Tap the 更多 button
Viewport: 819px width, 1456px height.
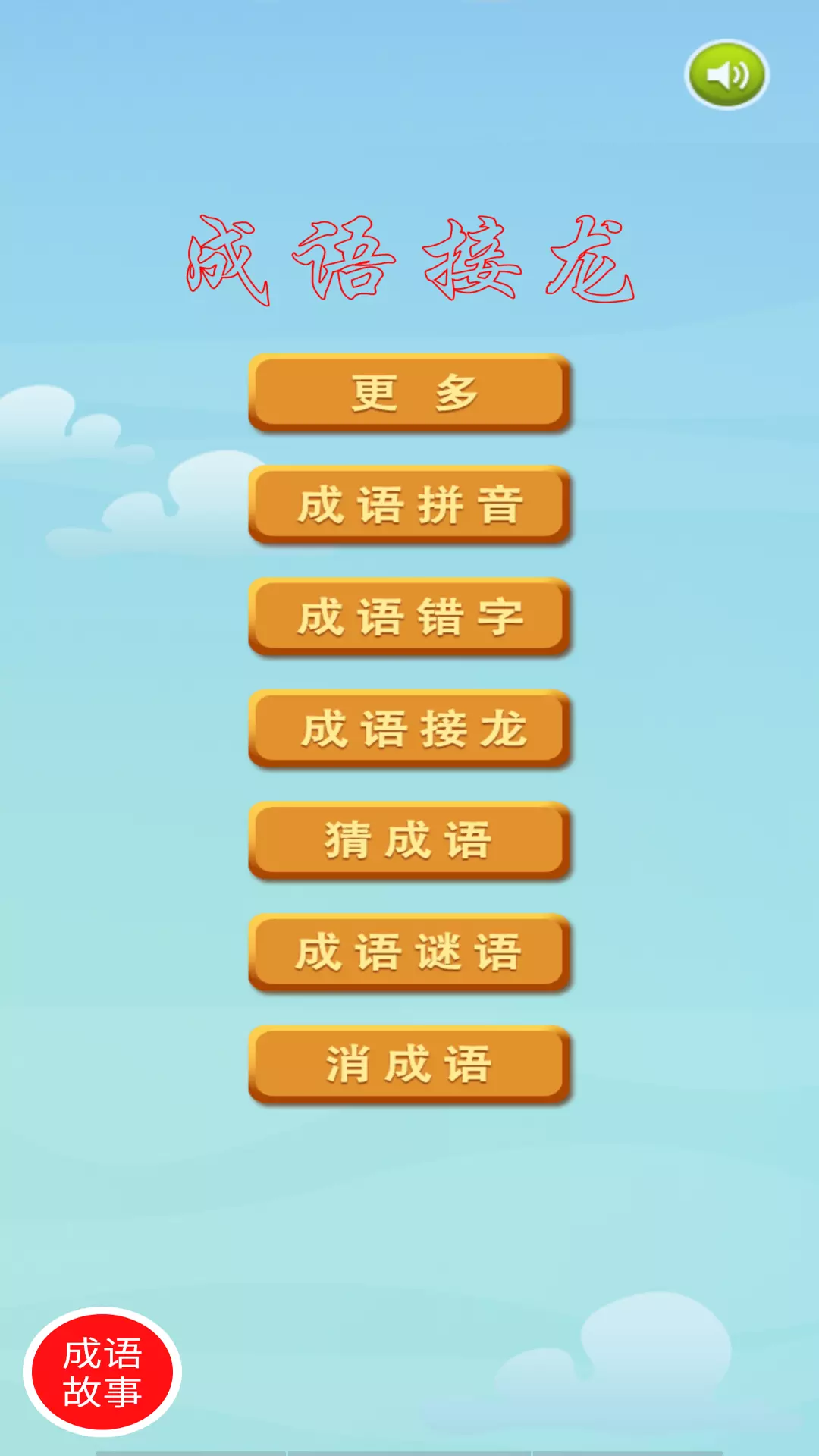coord(409,393)
